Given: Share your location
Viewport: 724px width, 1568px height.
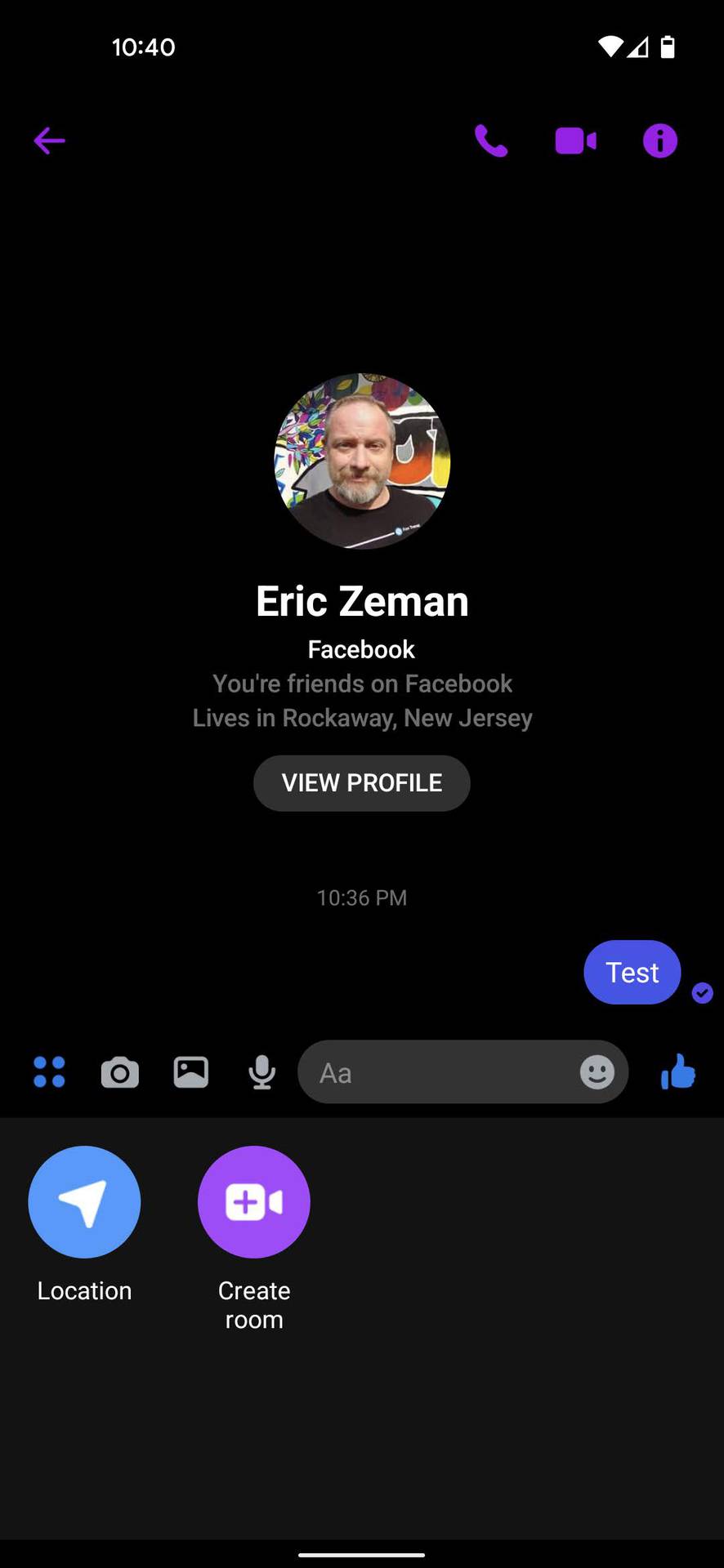Looking at the screenshot, I should point(84,1201).
